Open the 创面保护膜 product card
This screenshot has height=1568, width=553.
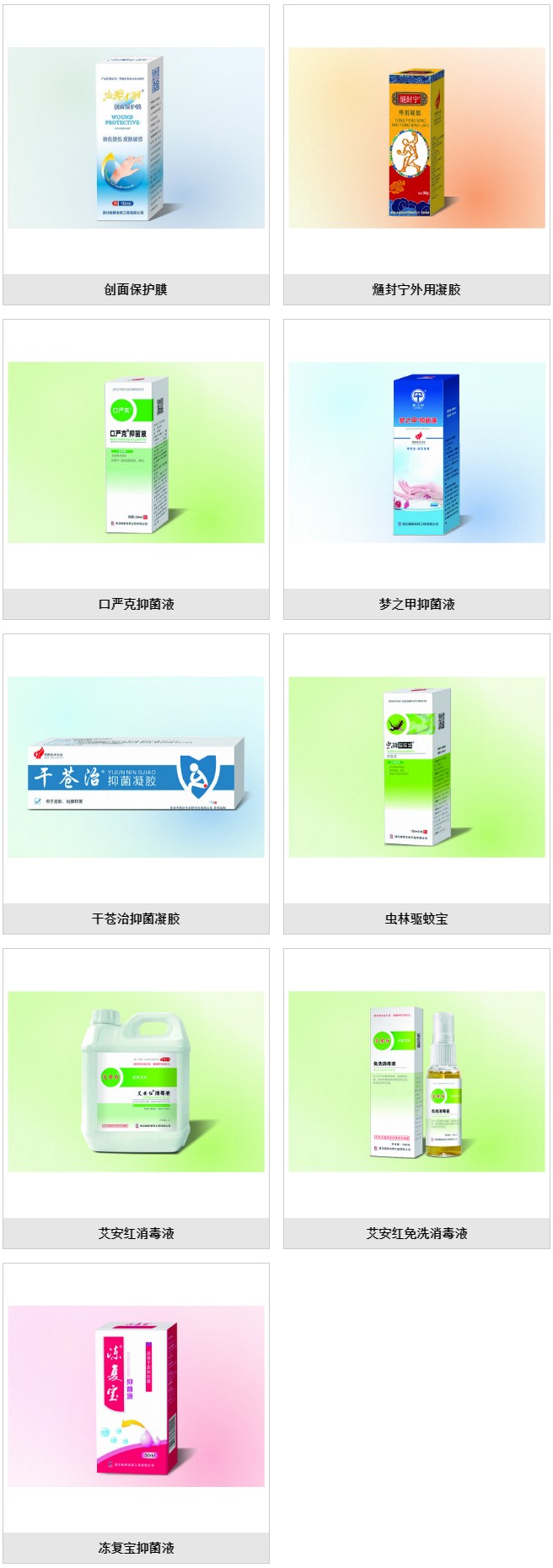[136, 139]
